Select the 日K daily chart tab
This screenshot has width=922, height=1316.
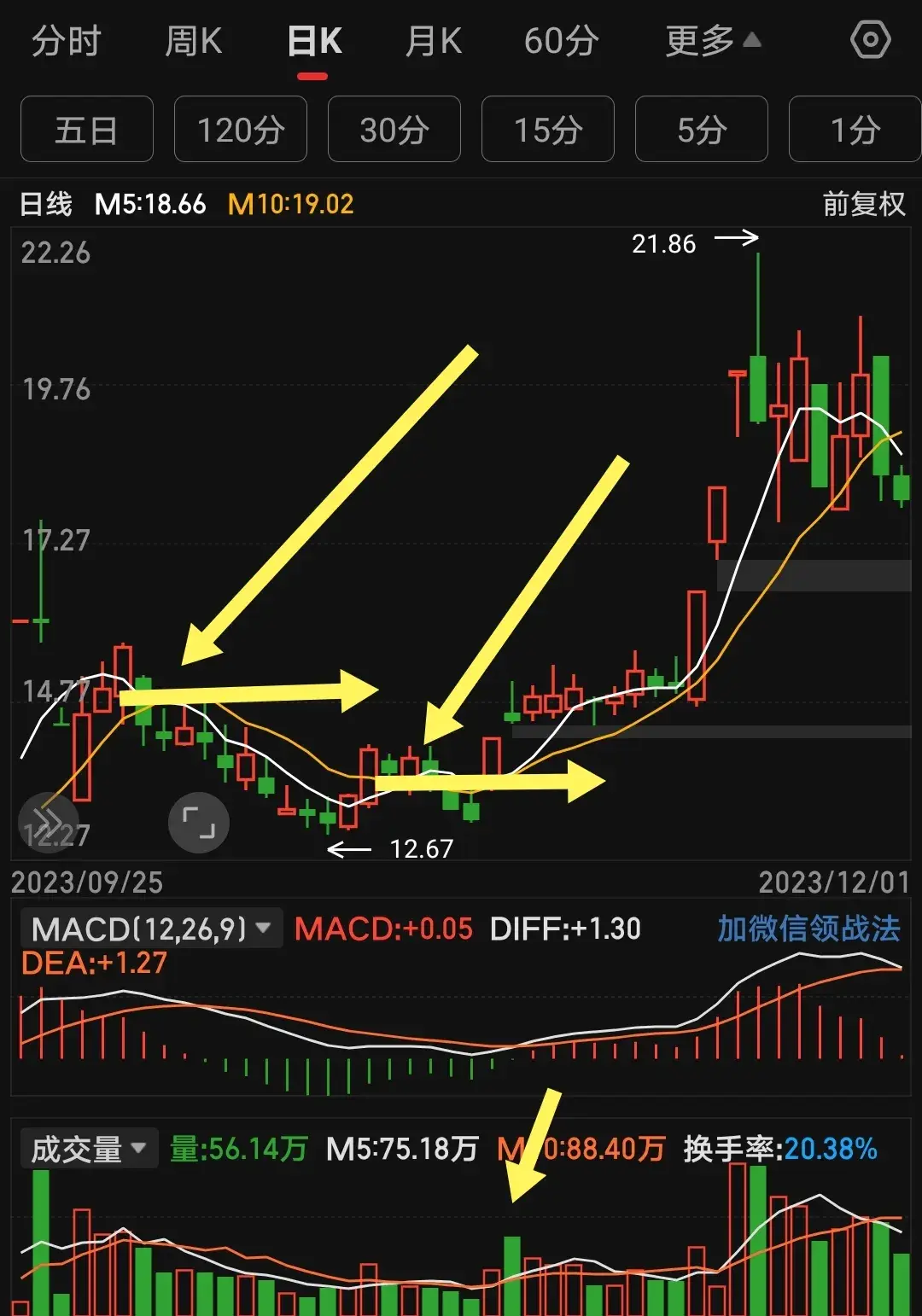pos(314,41)
